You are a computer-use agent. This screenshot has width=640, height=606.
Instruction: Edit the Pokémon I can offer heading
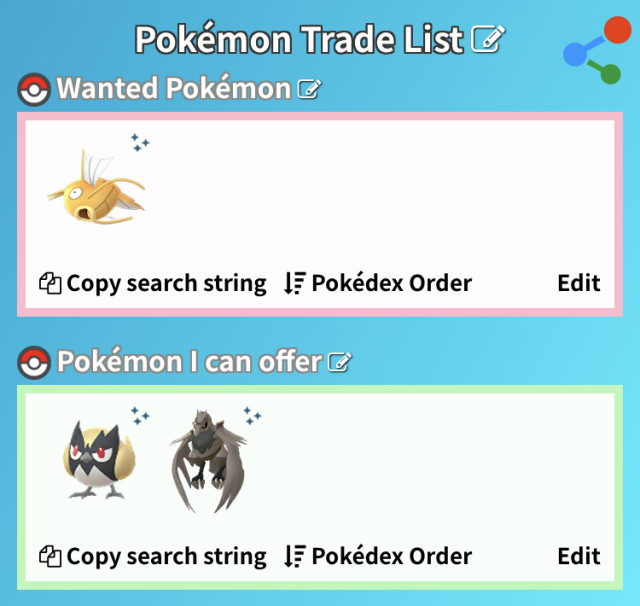coord(340,362)
